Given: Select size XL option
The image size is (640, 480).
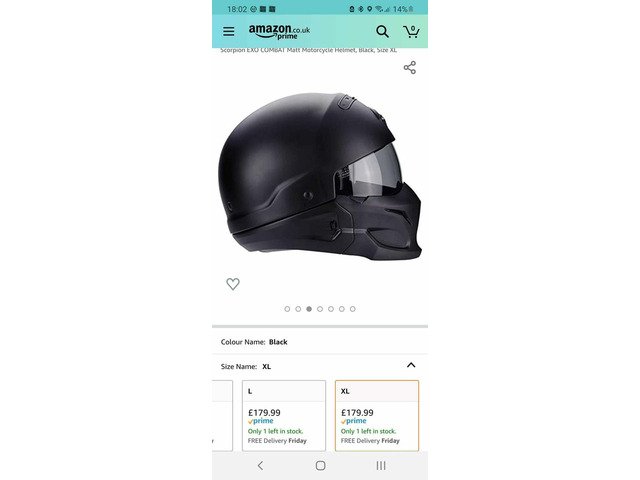Looking at the screenshot, I should pyautogui.click(x=376, y=415).
